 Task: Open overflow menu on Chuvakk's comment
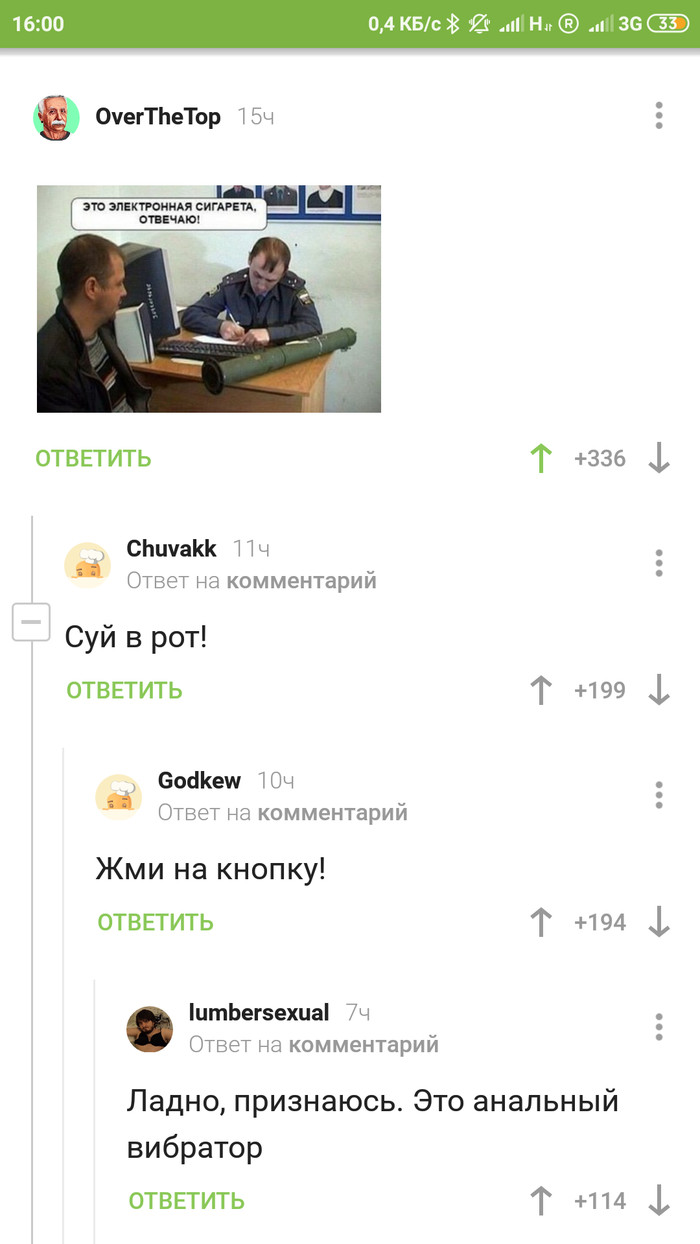point(659,563)
